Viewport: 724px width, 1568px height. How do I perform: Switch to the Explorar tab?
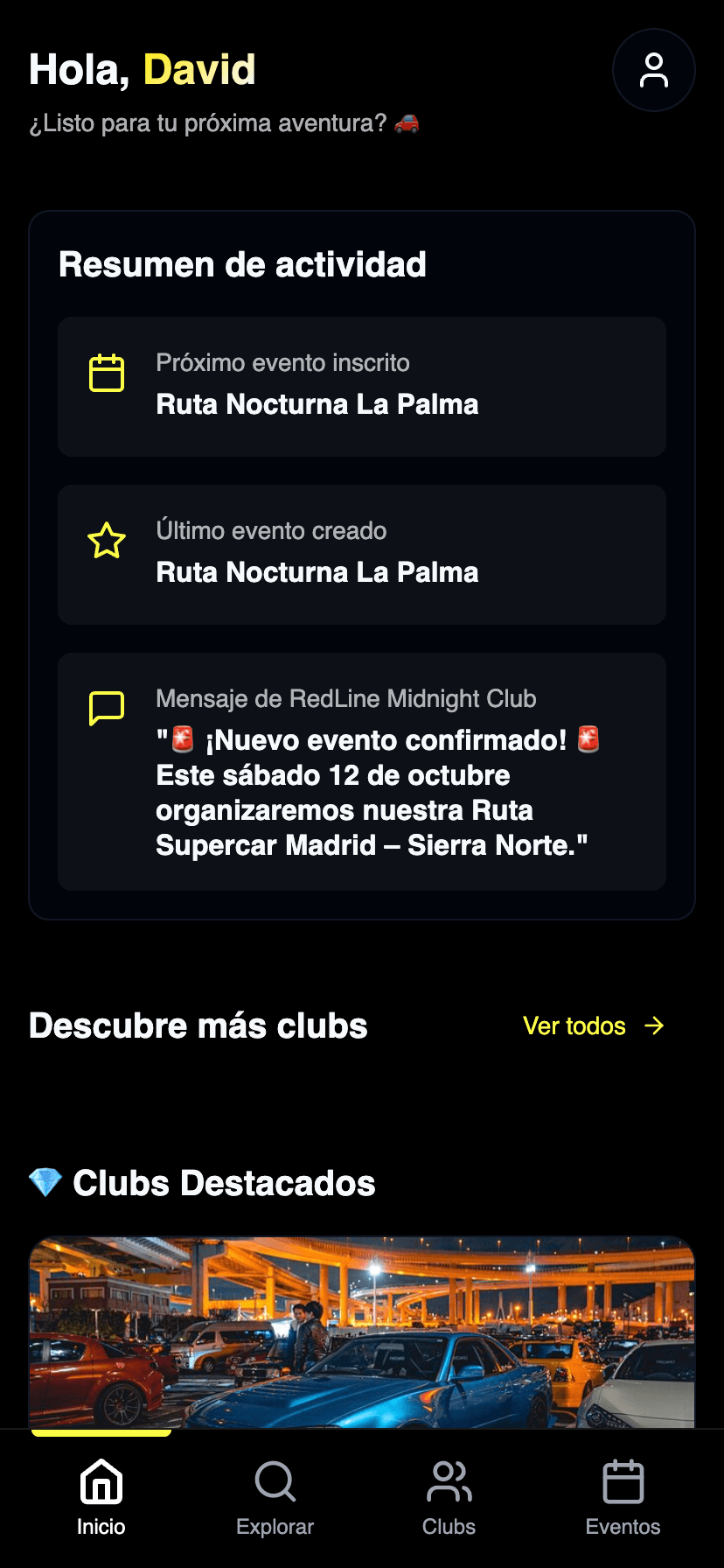click(275, 1498)
